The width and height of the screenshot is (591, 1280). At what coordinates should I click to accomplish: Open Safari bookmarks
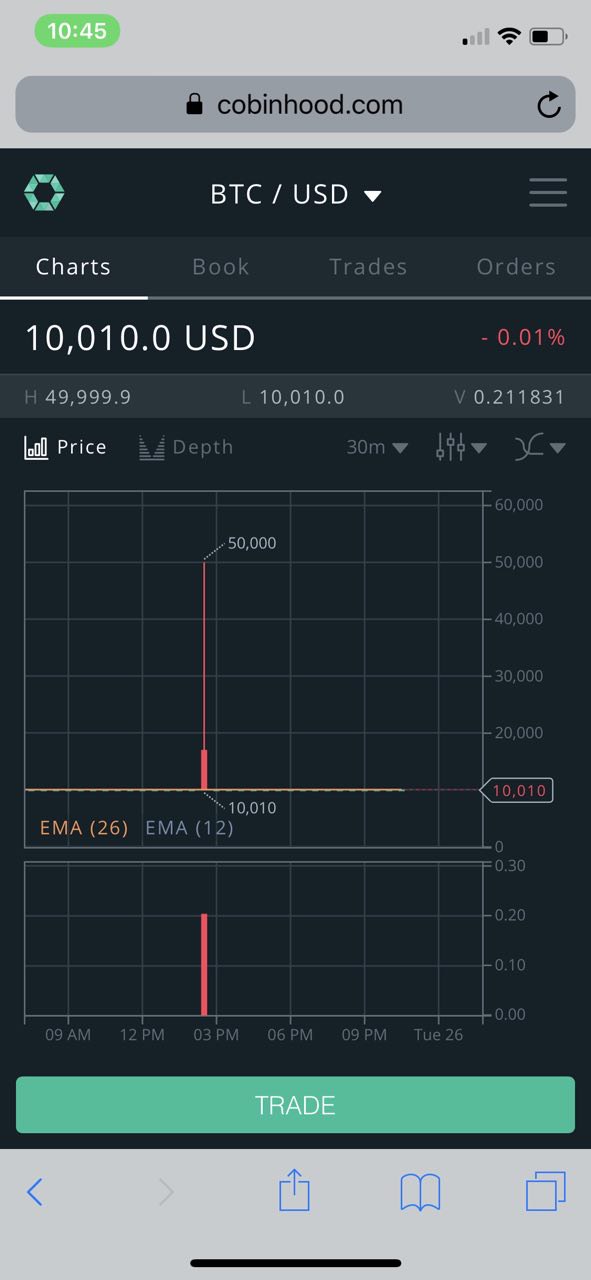(x=420, y=1192)
